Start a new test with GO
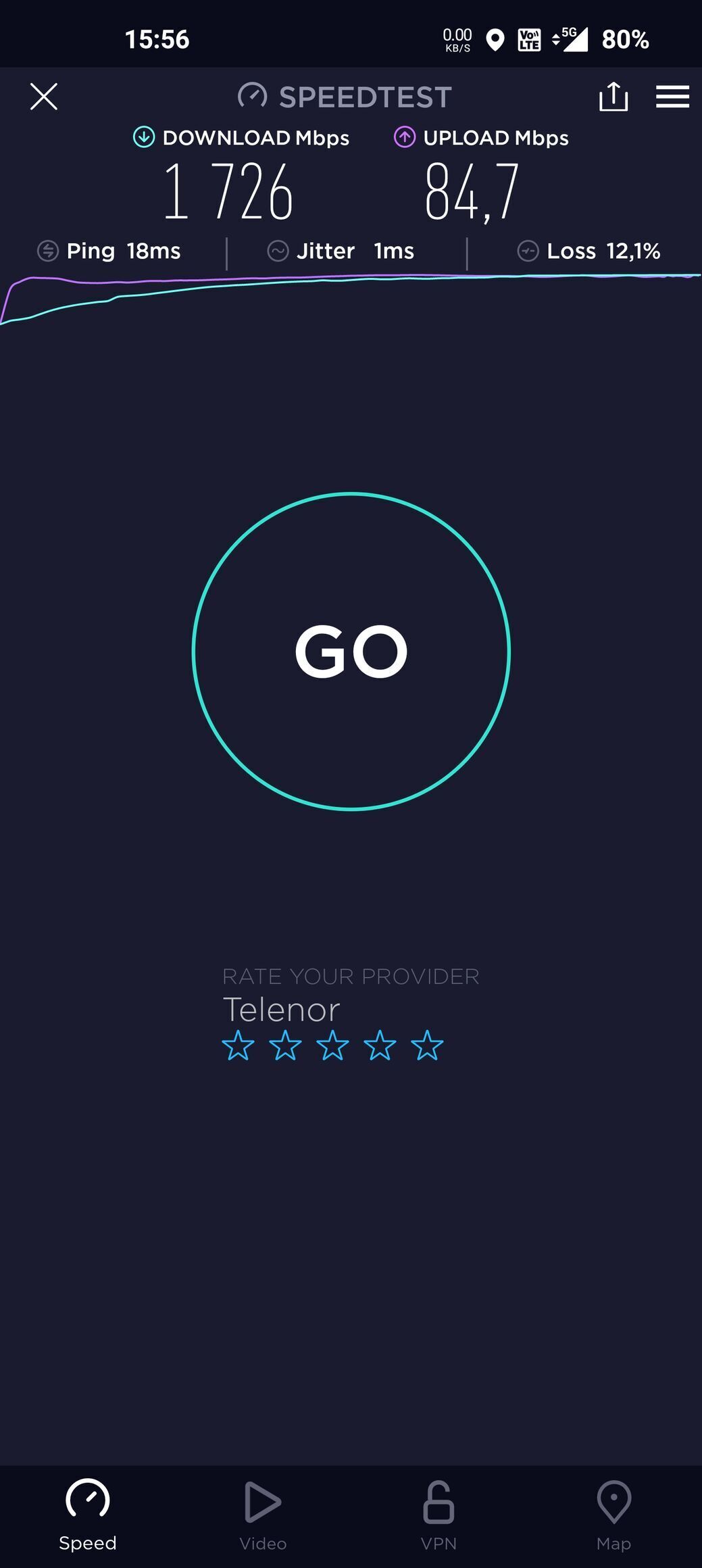702x1568 pixels. 351,651
